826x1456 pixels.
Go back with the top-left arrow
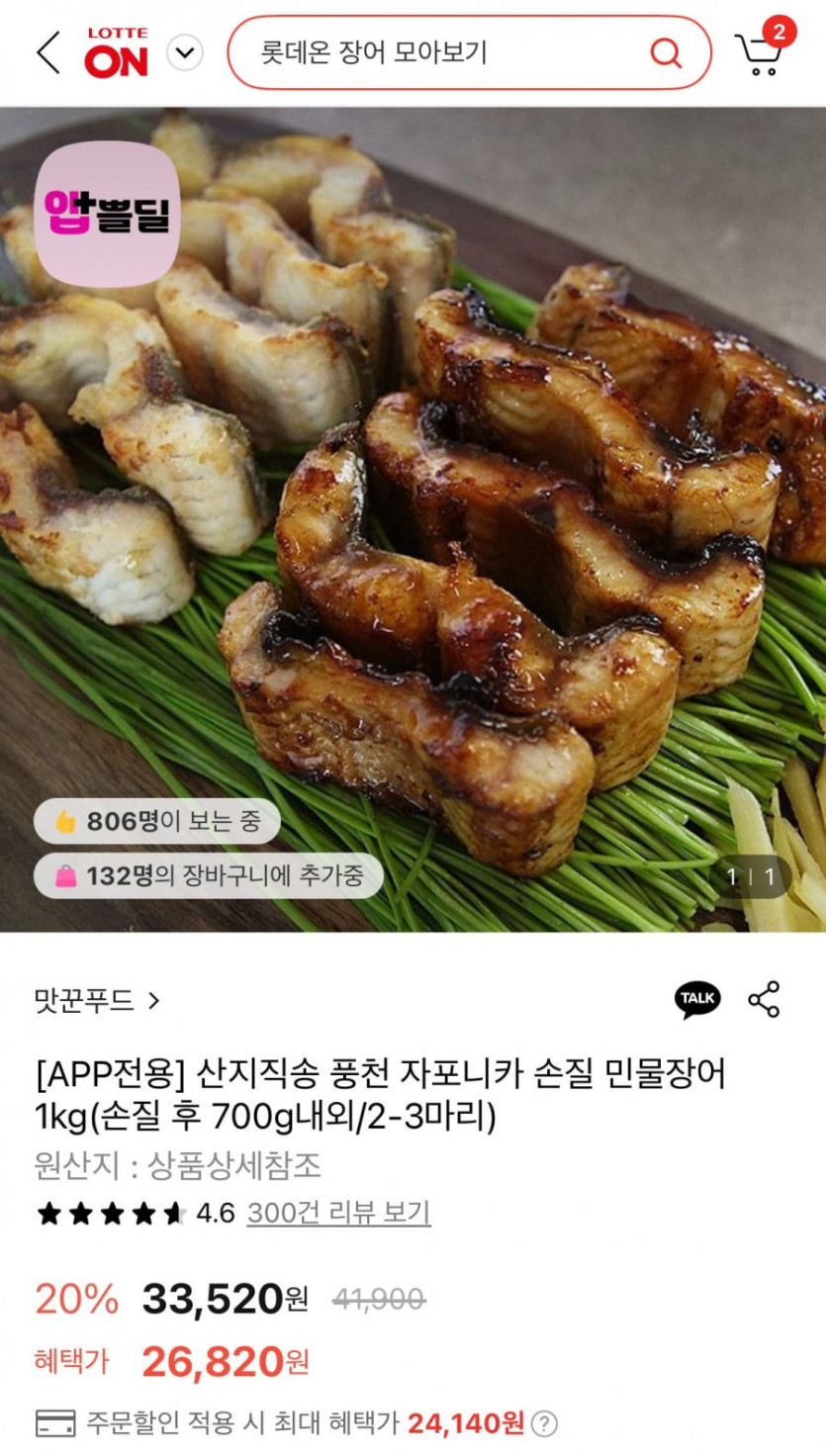point(47,52)
